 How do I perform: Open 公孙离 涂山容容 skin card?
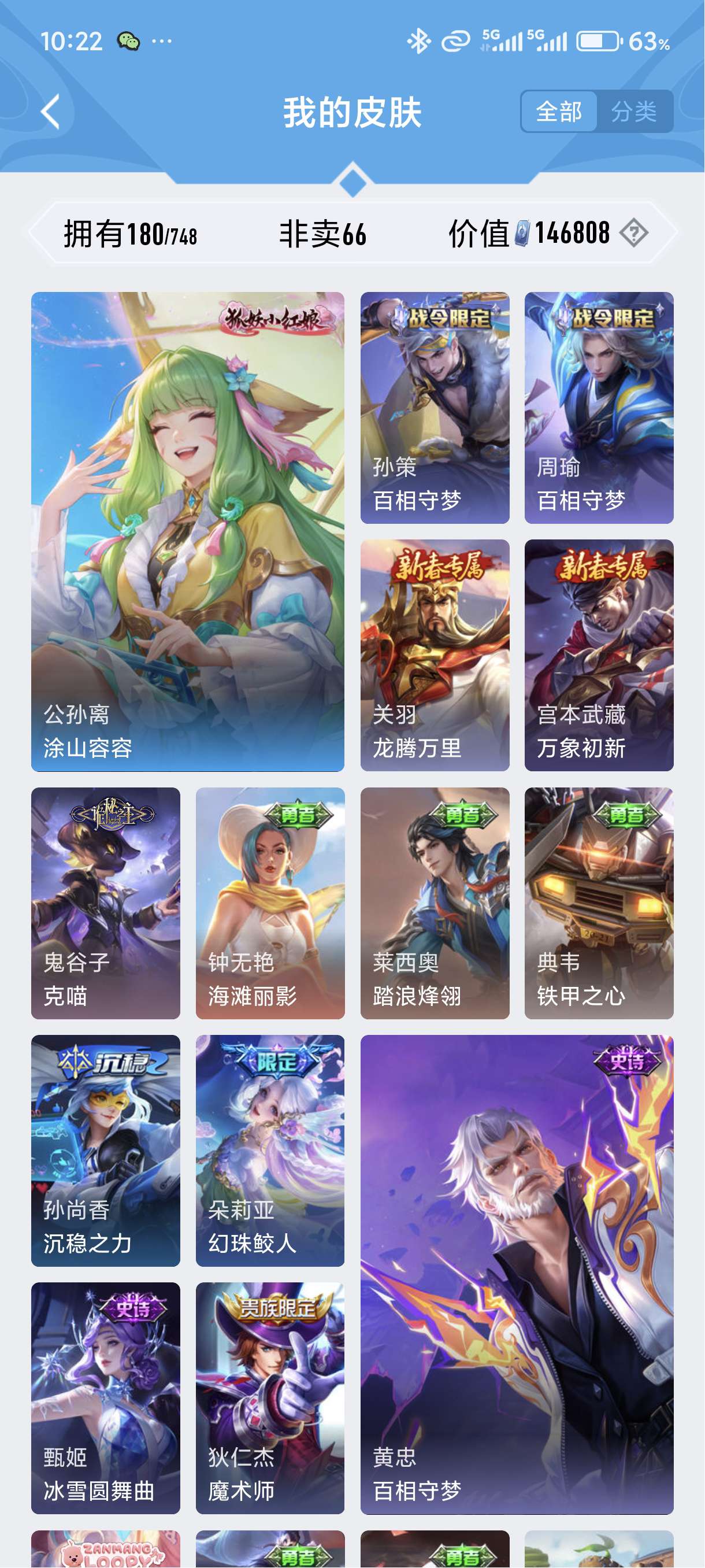[187, 531]
